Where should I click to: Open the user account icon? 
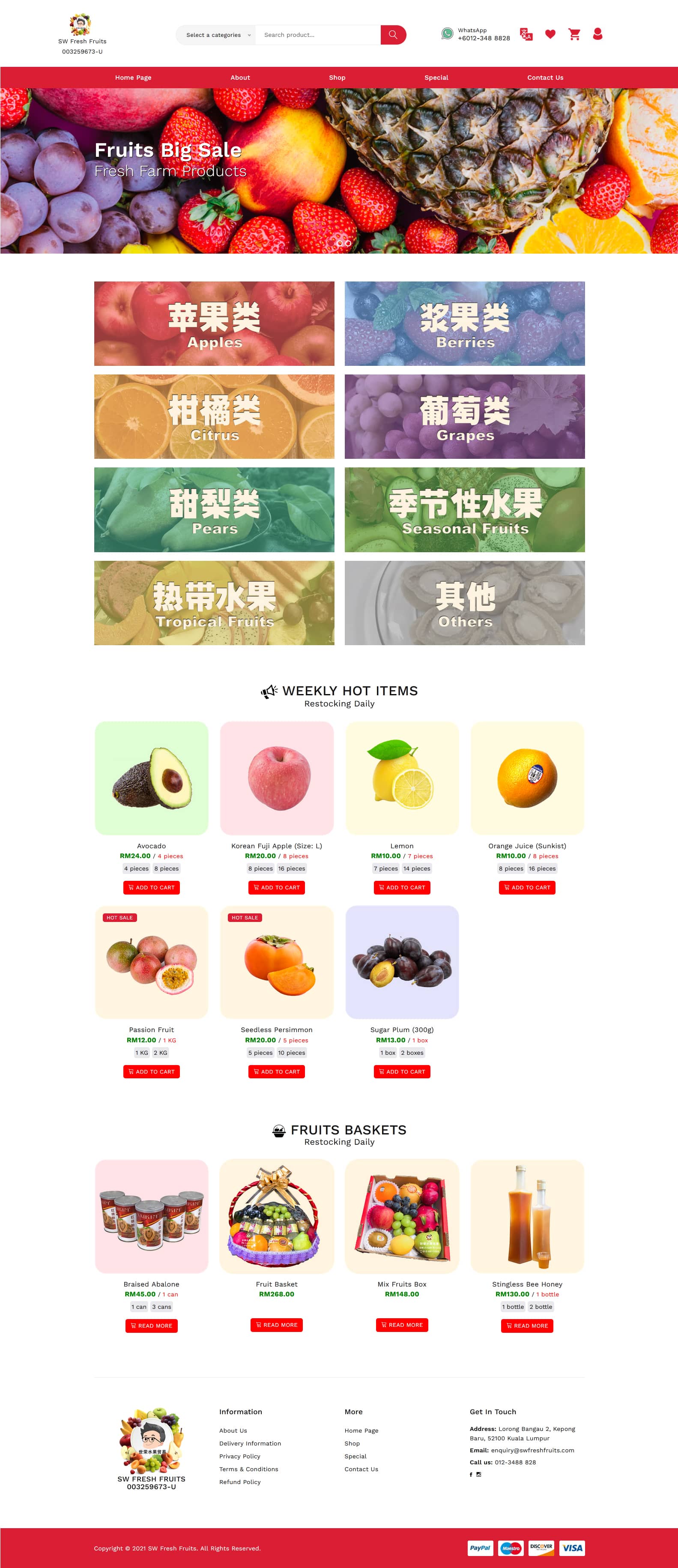597,35
